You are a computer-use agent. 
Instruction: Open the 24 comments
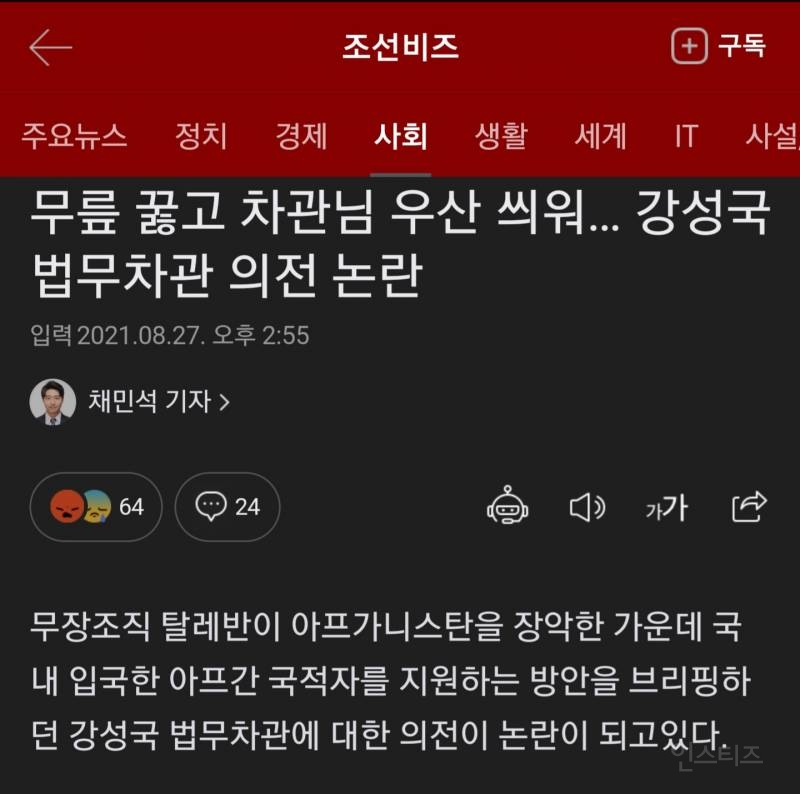click(227, 507)
